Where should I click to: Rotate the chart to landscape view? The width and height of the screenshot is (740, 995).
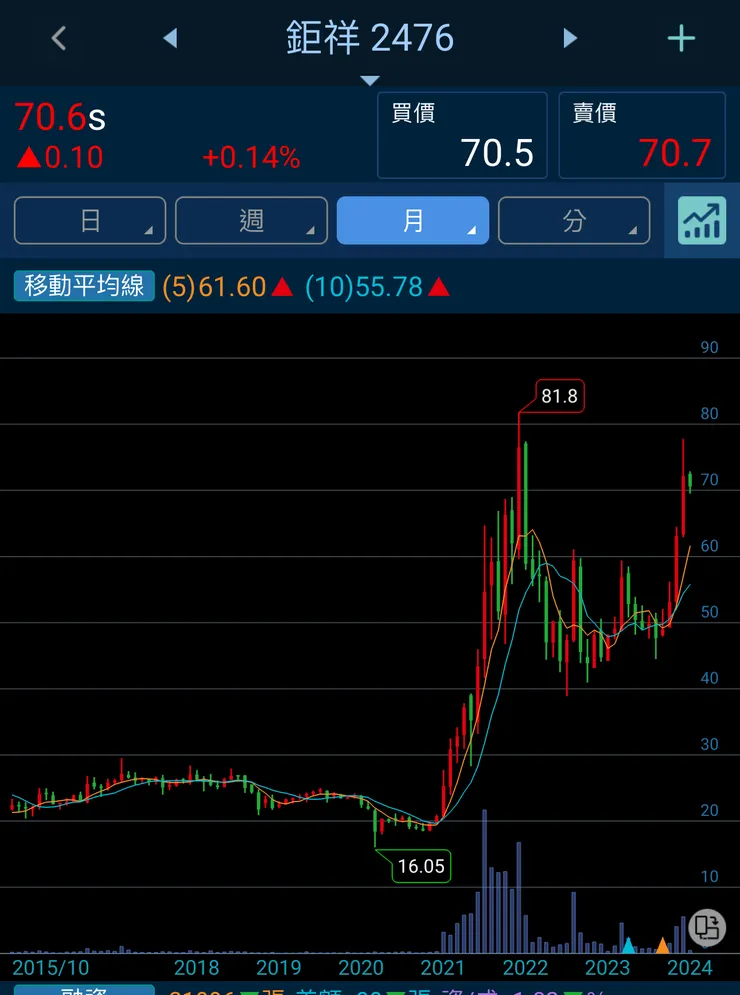click(x=706, y=926)
